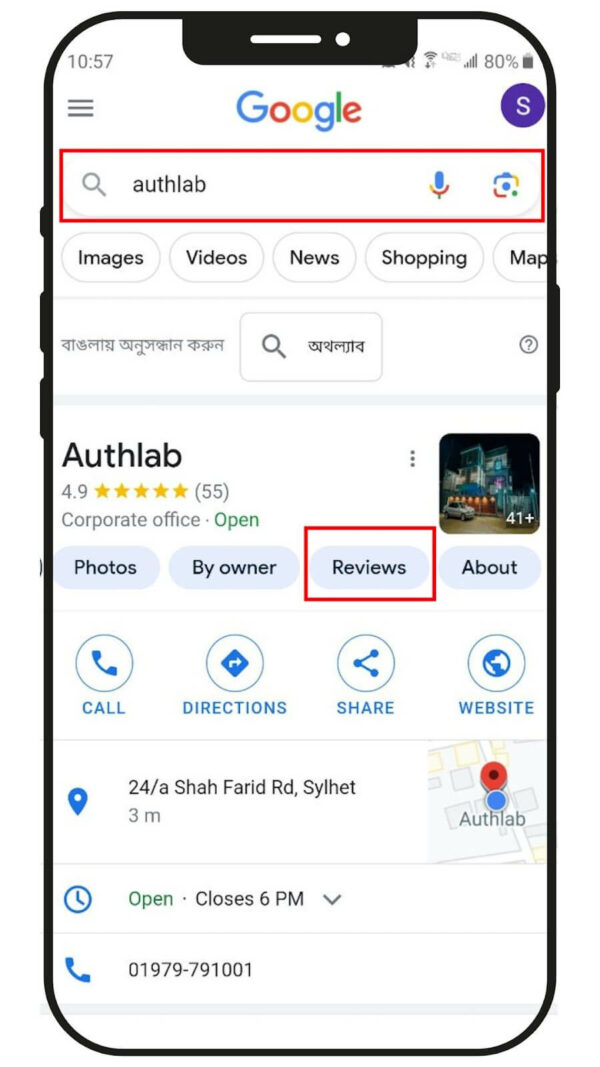This screenshot has height=1067, width=600.
Task: Select the About chip
Action: 489,567
